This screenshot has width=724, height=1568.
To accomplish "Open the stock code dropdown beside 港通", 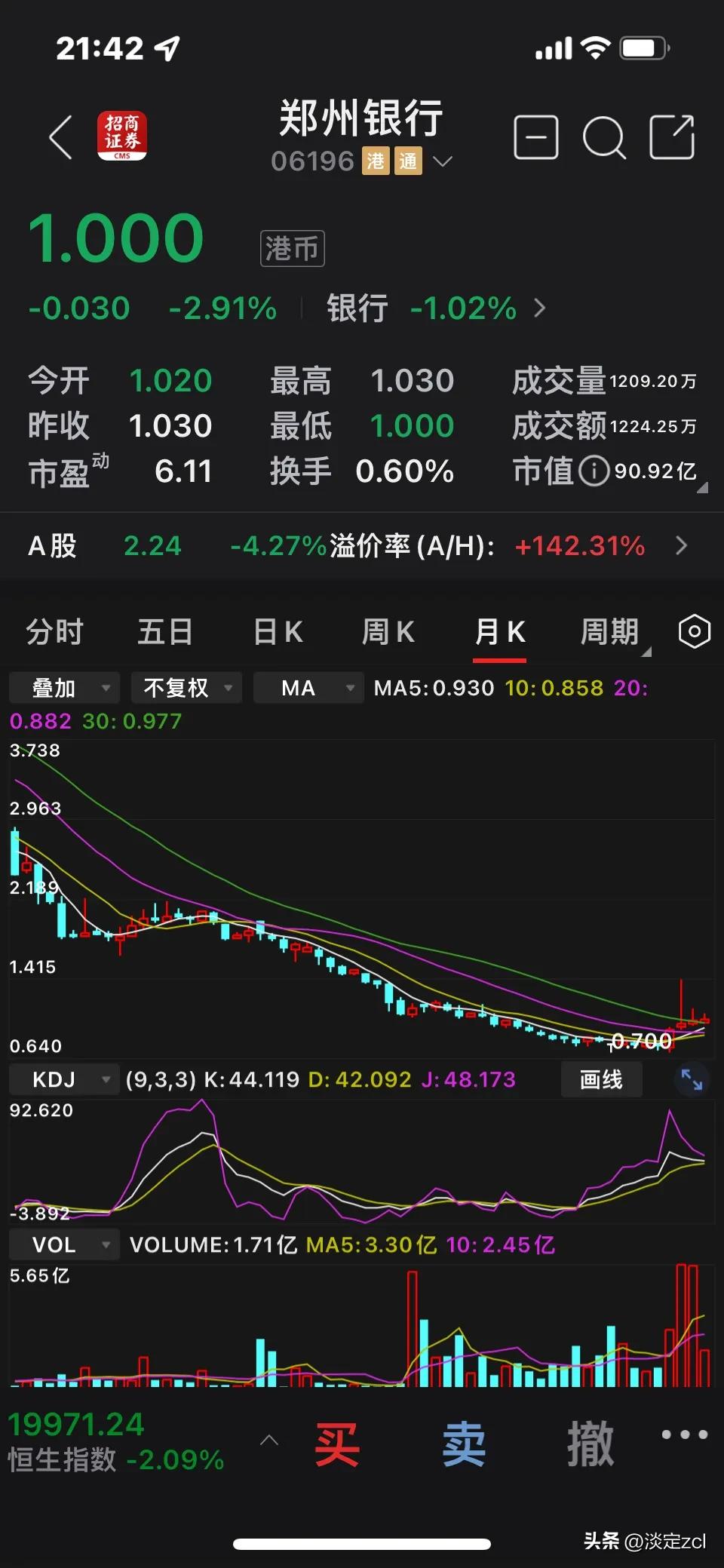I will tap(443, 161).
